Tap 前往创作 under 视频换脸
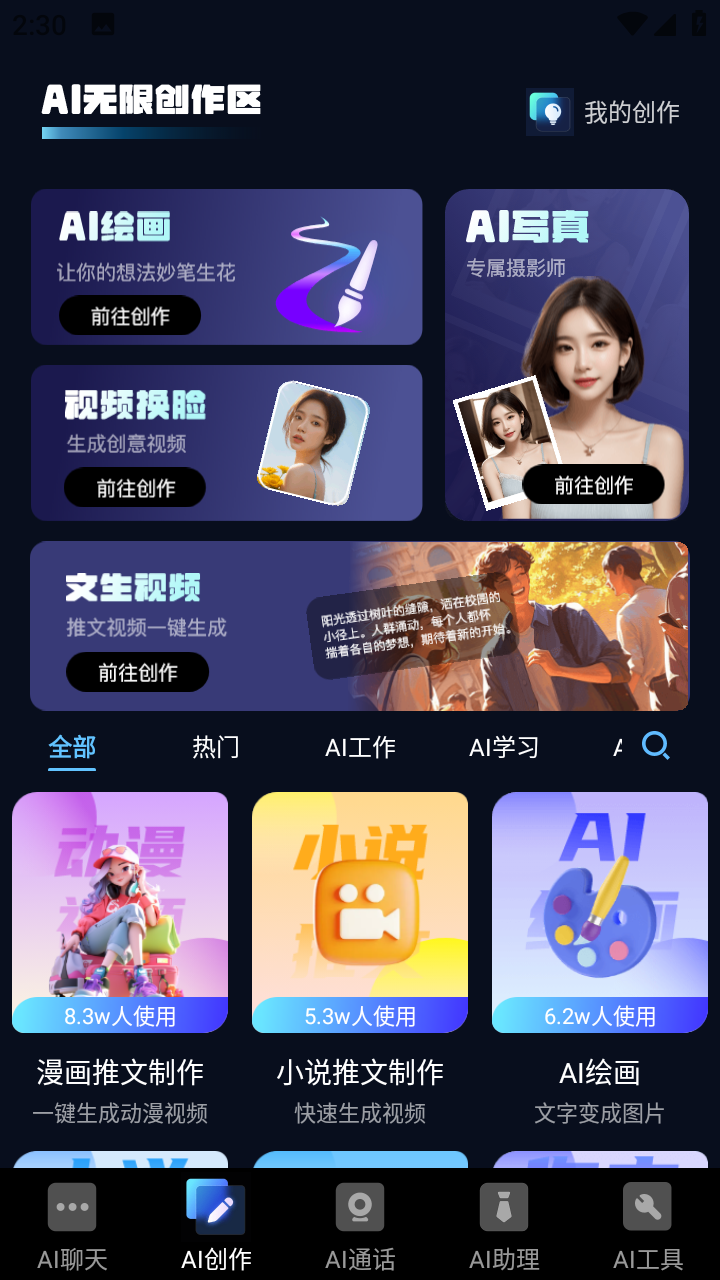The image size is (720, 1280). pyautogui.click(x=135, y=488)
